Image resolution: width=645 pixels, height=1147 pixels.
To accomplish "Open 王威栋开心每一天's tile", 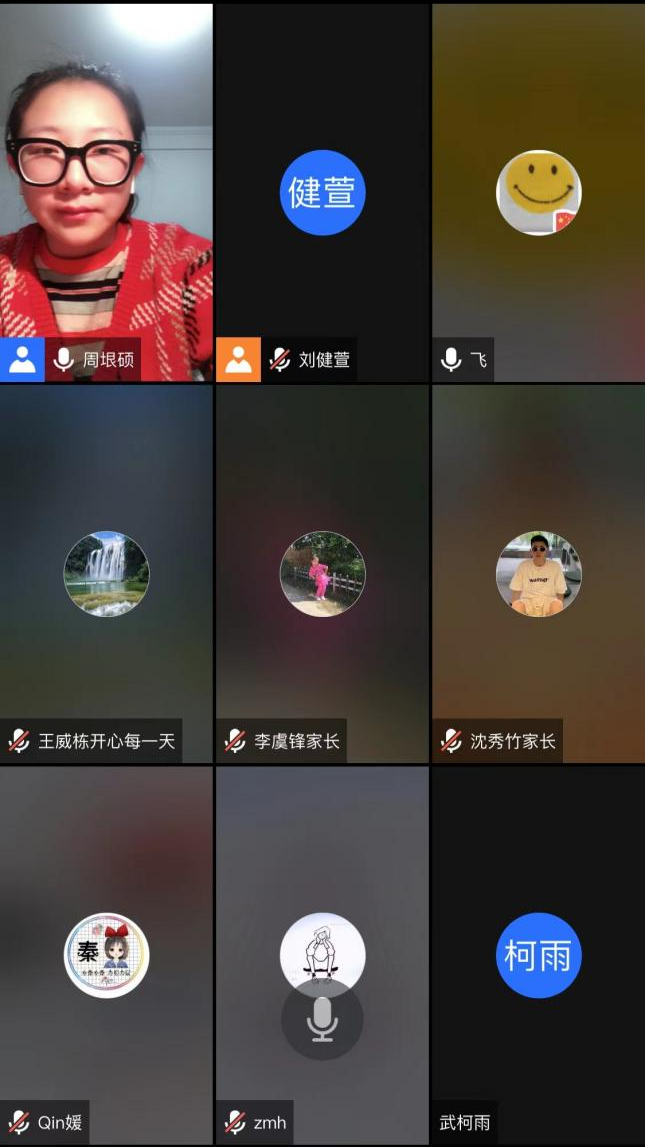I will click(106, 573).
